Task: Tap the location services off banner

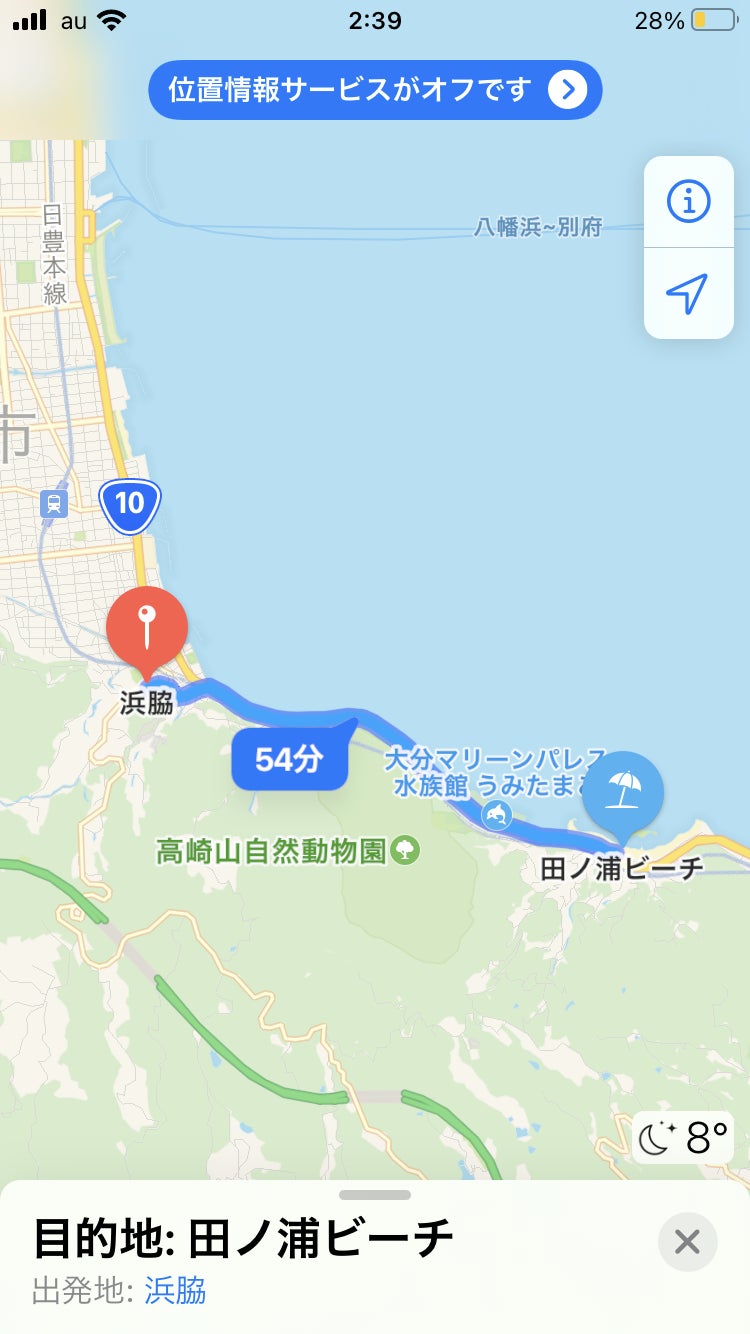Action: pos(375,90)
